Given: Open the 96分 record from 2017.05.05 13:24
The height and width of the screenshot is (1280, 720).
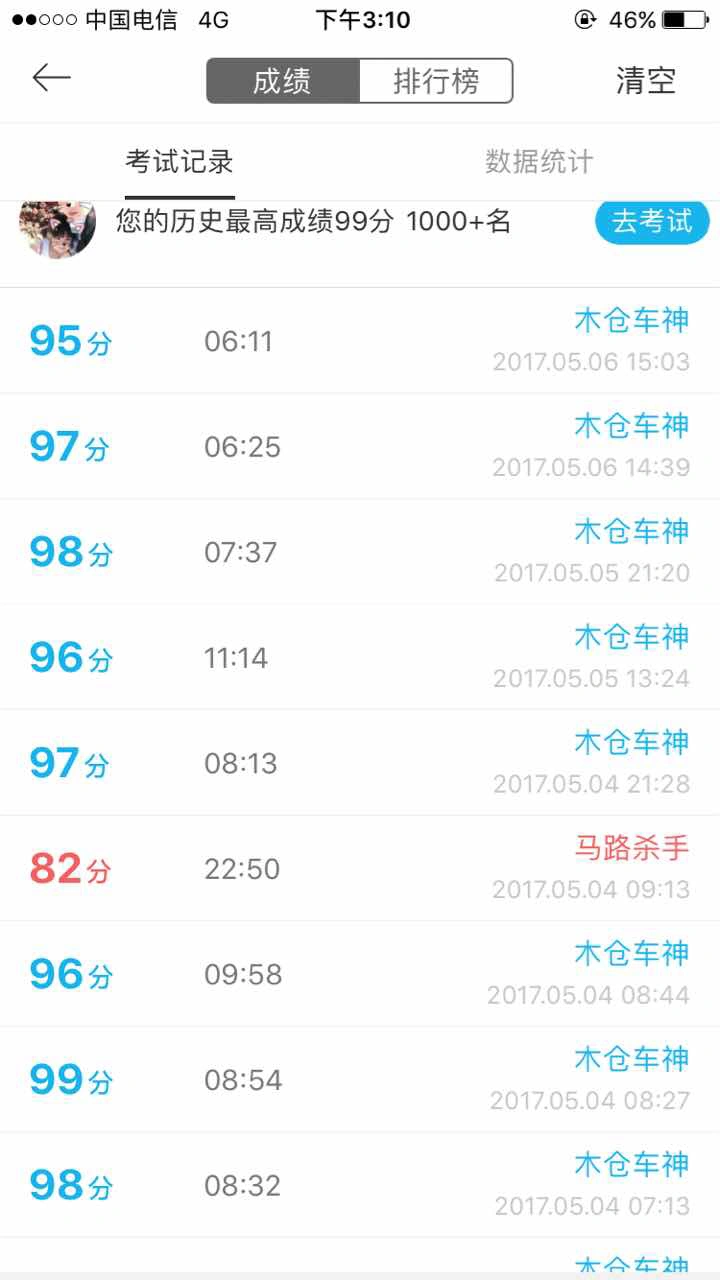Looking at the screenshot, I should click(x=360, y=657).
